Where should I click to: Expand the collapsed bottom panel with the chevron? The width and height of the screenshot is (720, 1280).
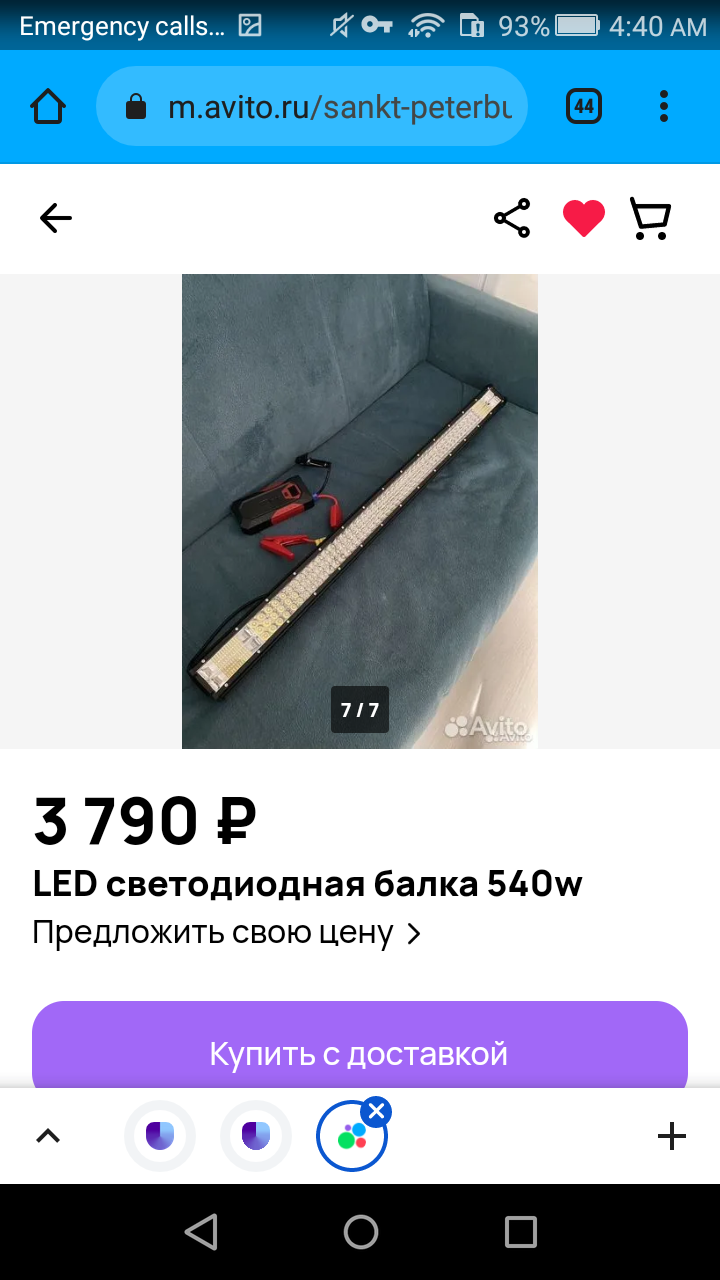pos(47,1135)
